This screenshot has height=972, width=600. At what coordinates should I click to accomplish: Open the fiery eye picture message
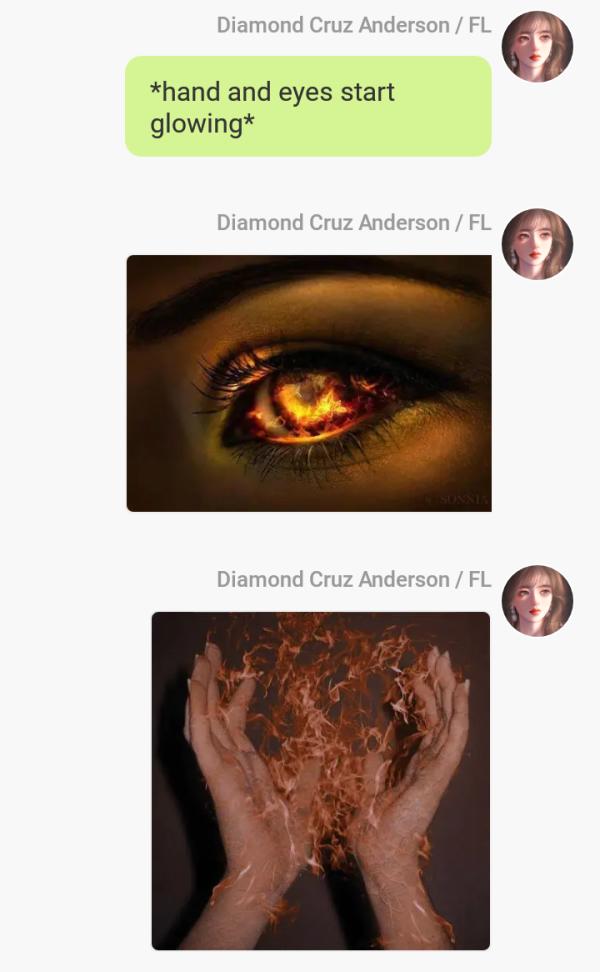pos(309,383)
